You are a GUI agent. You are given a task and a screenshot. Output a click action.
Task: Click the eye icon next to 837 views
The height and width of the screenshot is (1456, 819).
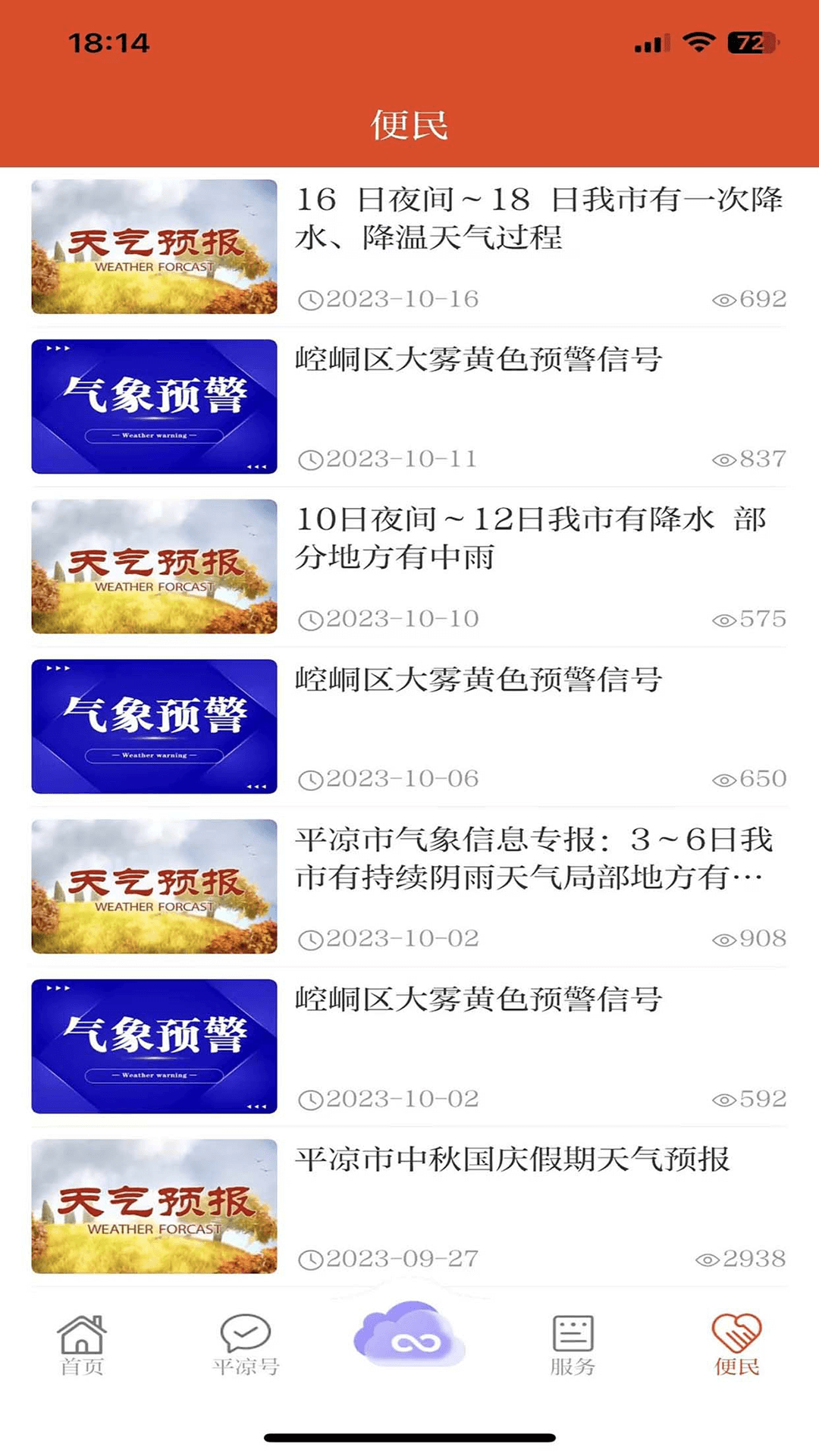pyautogui.click(x=726, y=458)
